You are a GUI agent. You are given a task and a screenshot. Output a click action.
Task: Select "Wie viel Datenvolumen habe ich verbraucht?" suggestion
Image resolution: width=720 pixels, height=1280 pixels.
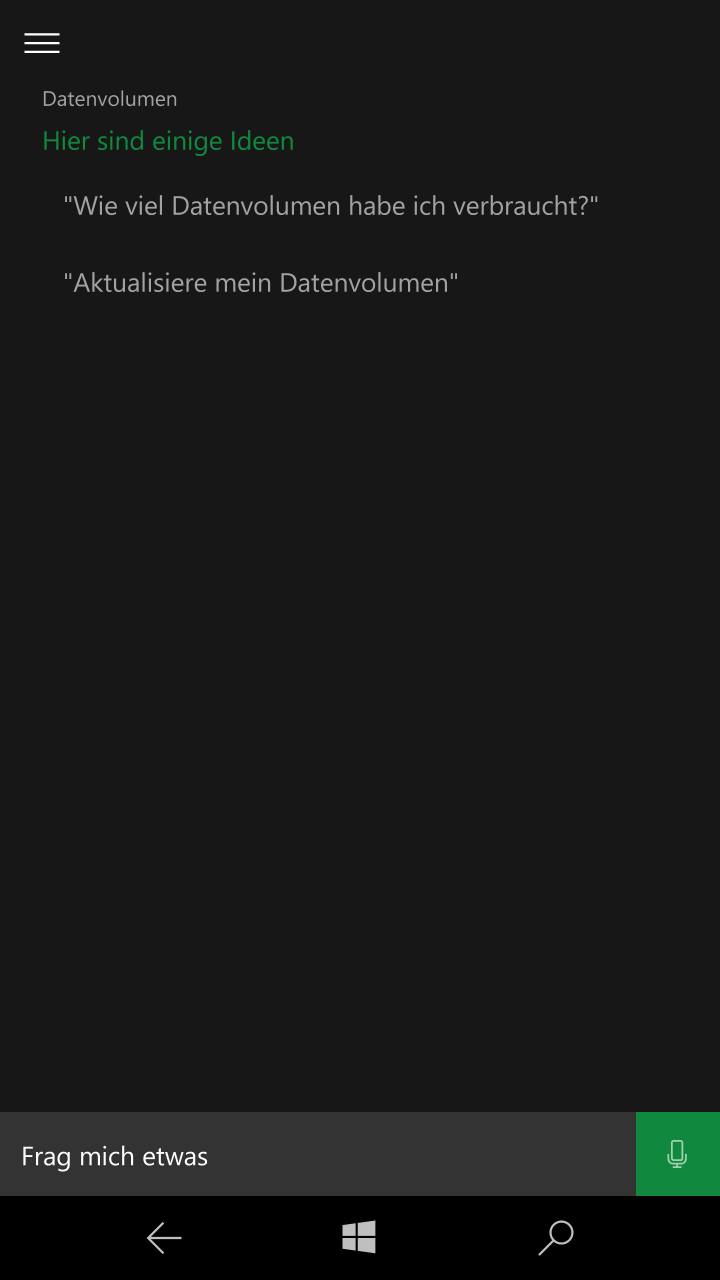331,206
